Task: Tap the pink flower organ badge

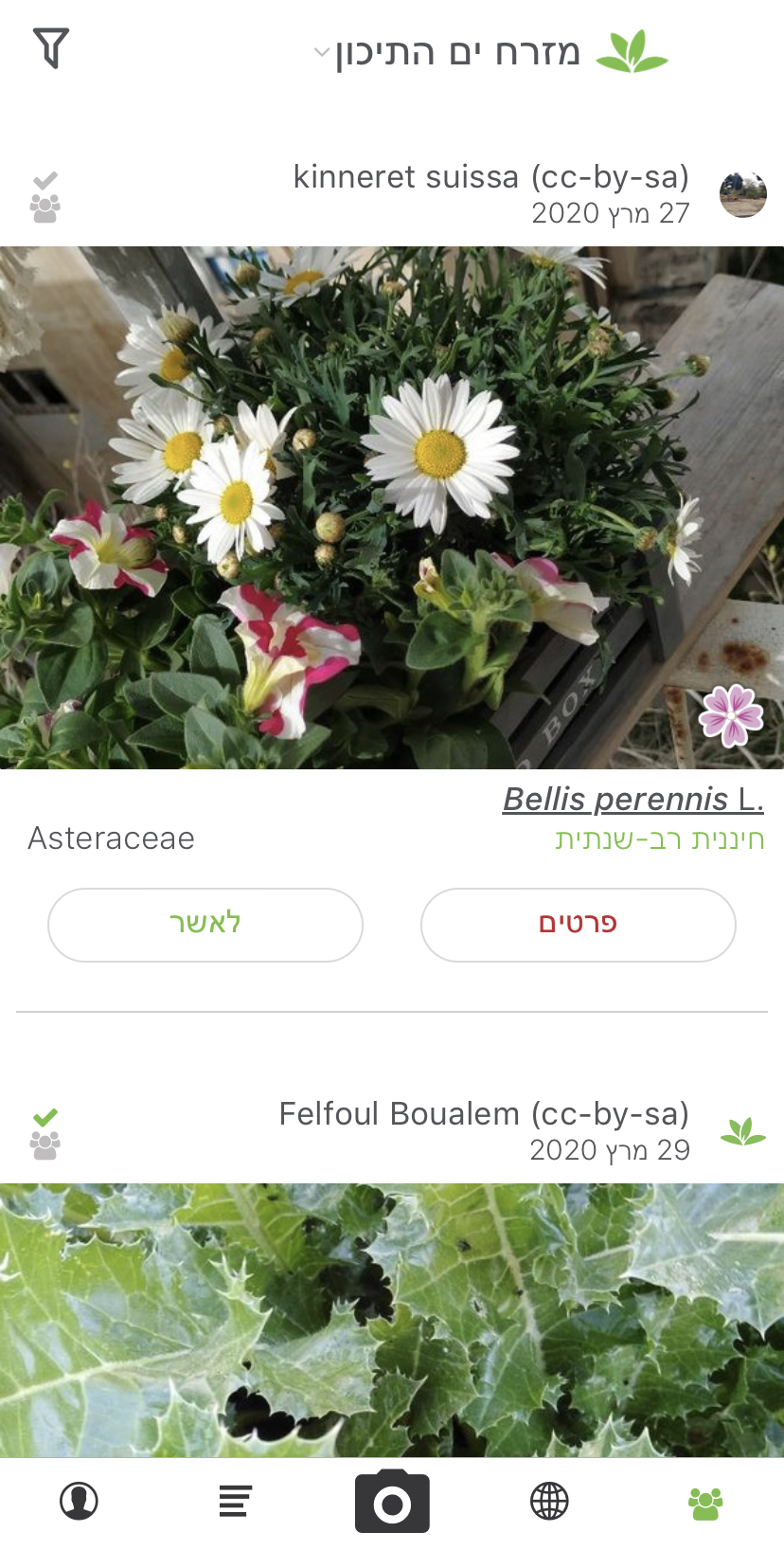Action: tap(731, 715)
